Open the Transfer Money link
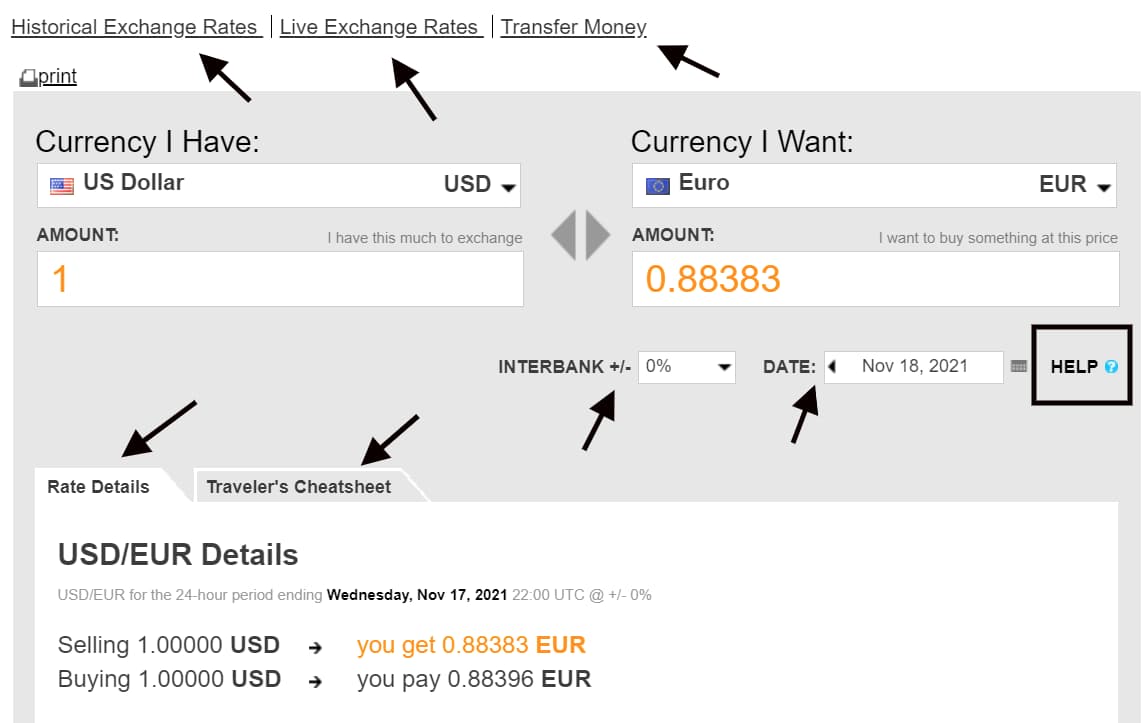Image resolution: width=1145 pixels, height=723 pixels. click(573, 27)
